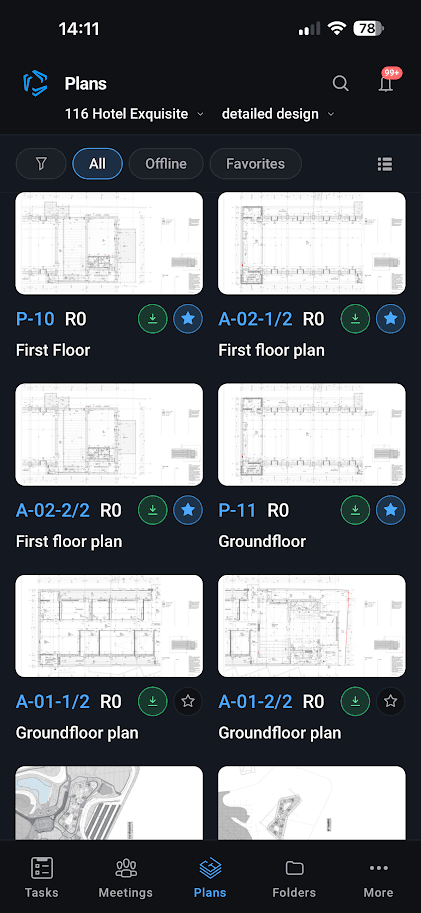The image size is (421, 913).
Task: Select the Offline filter chip
Action: (166, 164)
